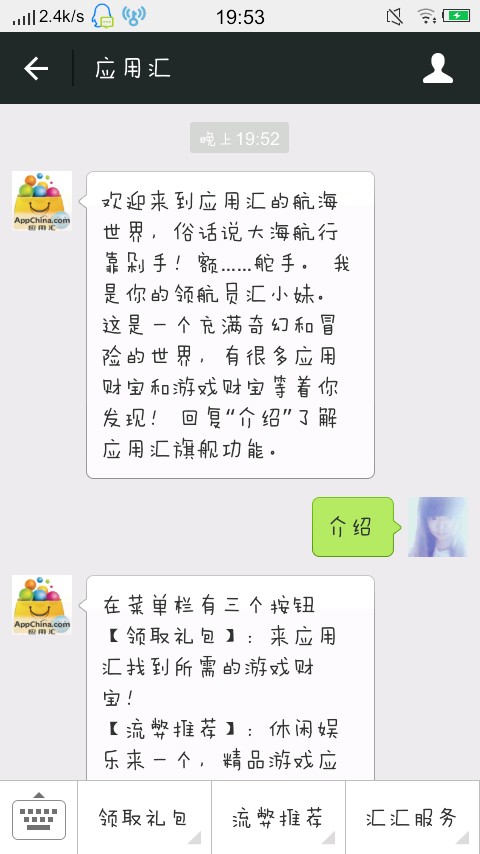Open the 领取礼包 menu
The width and height of the screenshot is (480, 854).
point(144,818)
